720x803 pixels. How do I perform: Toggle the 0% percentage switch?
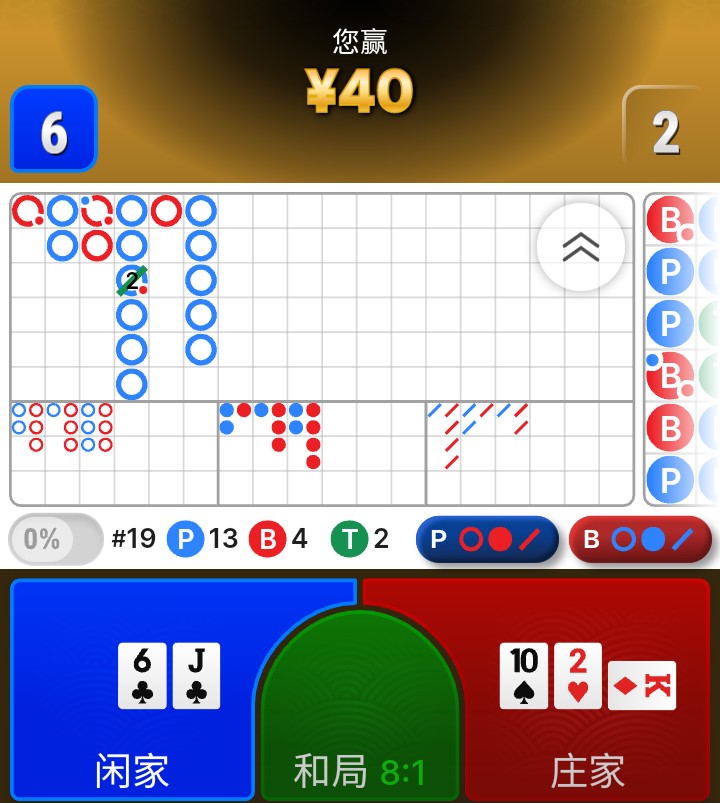pyautogui.click(x=55, y=540)
